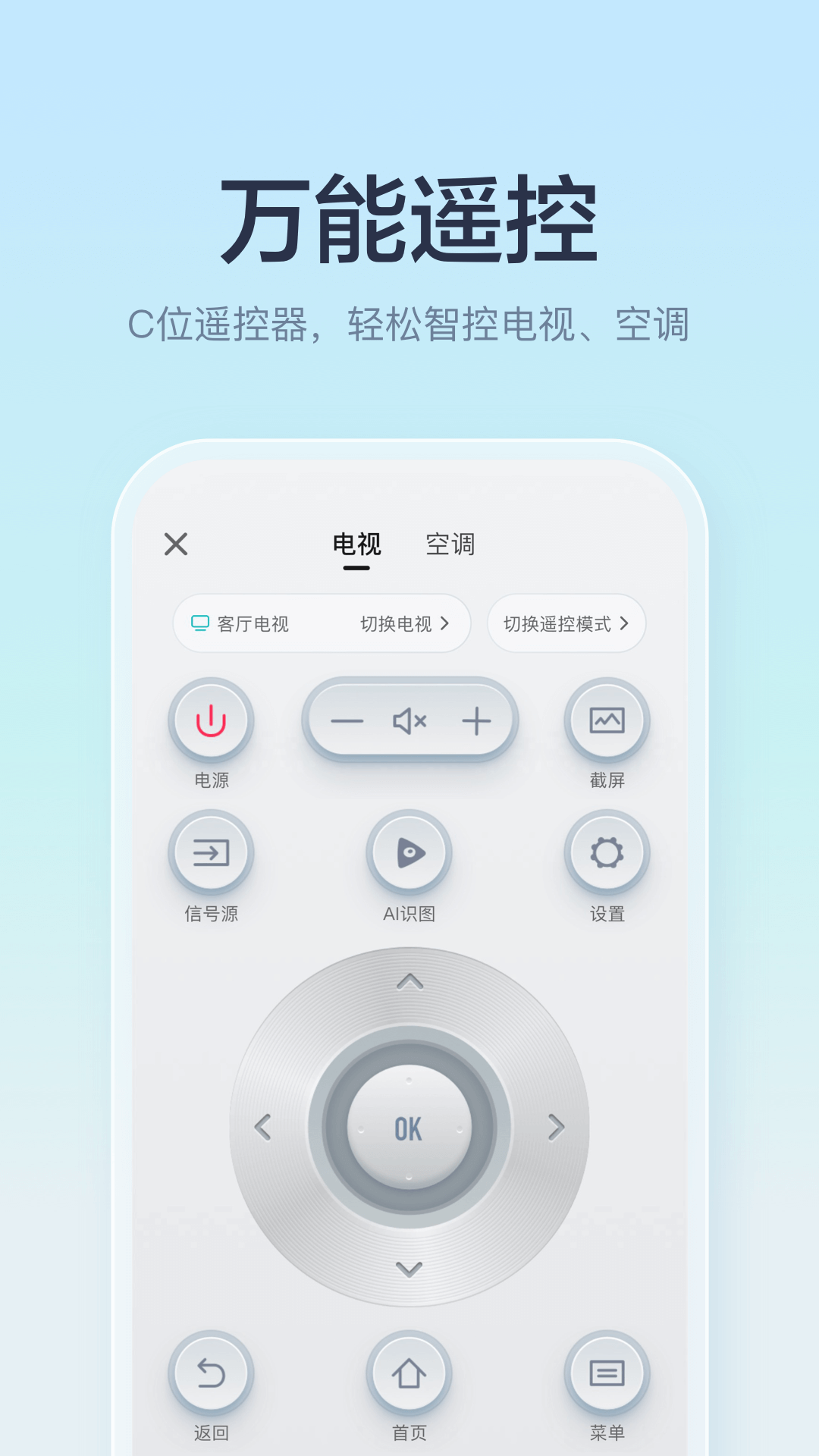Tap the 截屏 screenshot icon

click(606, 722)
